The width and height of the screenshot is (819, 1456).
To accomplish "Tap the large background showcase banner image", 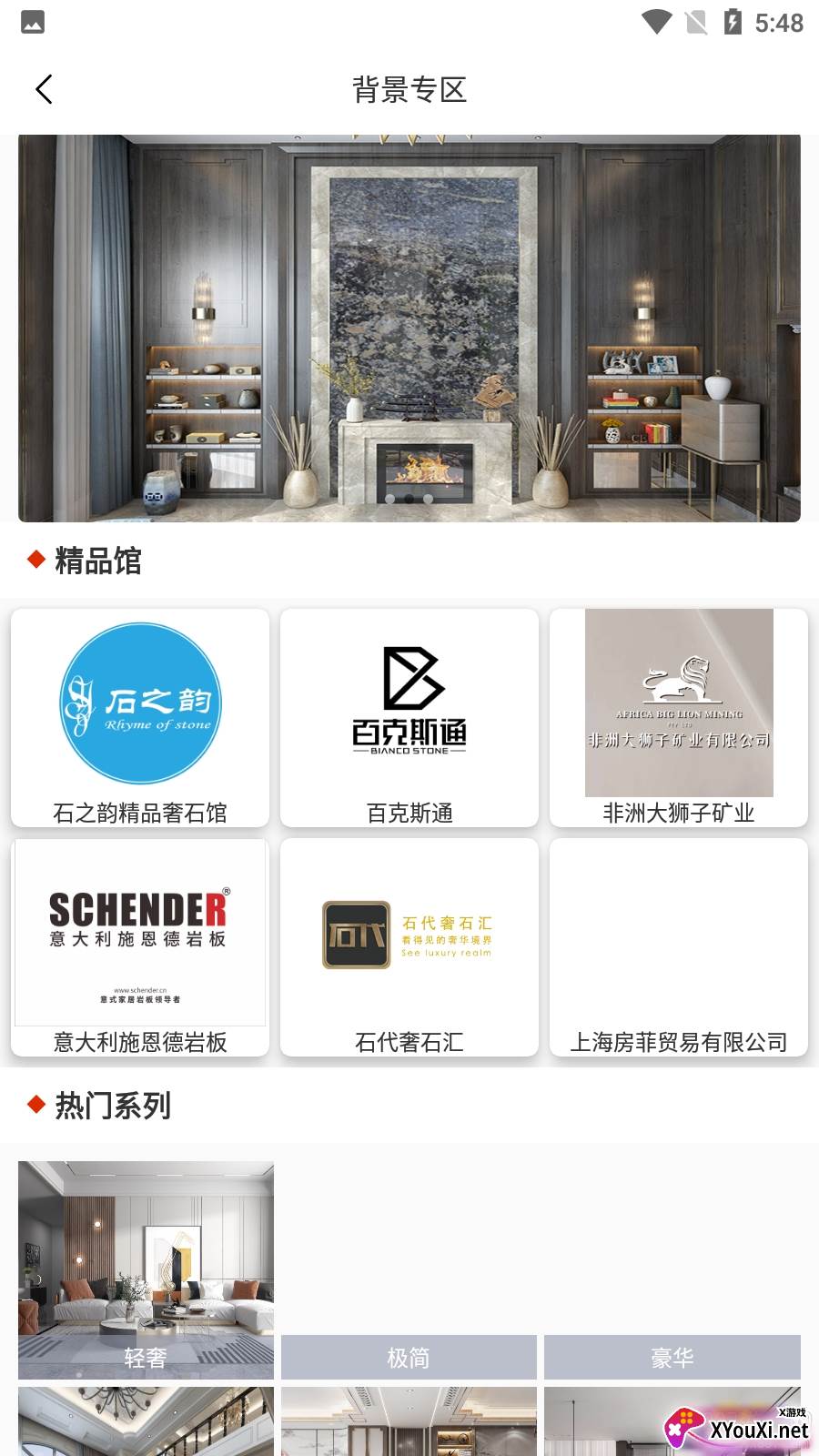I will (409, 328).
